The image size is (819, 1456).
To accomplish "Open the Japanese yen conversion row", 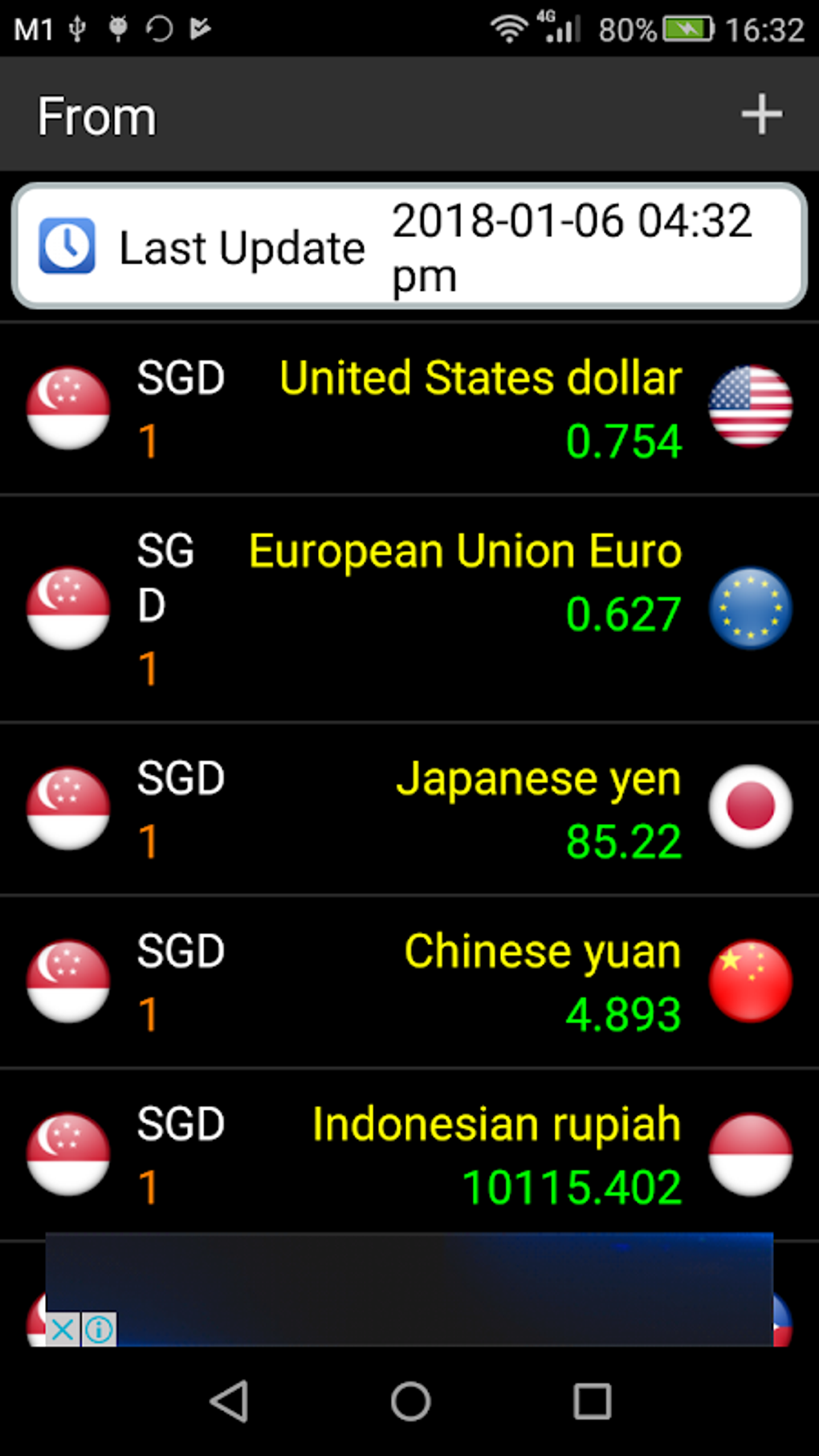I will [409, 809].
